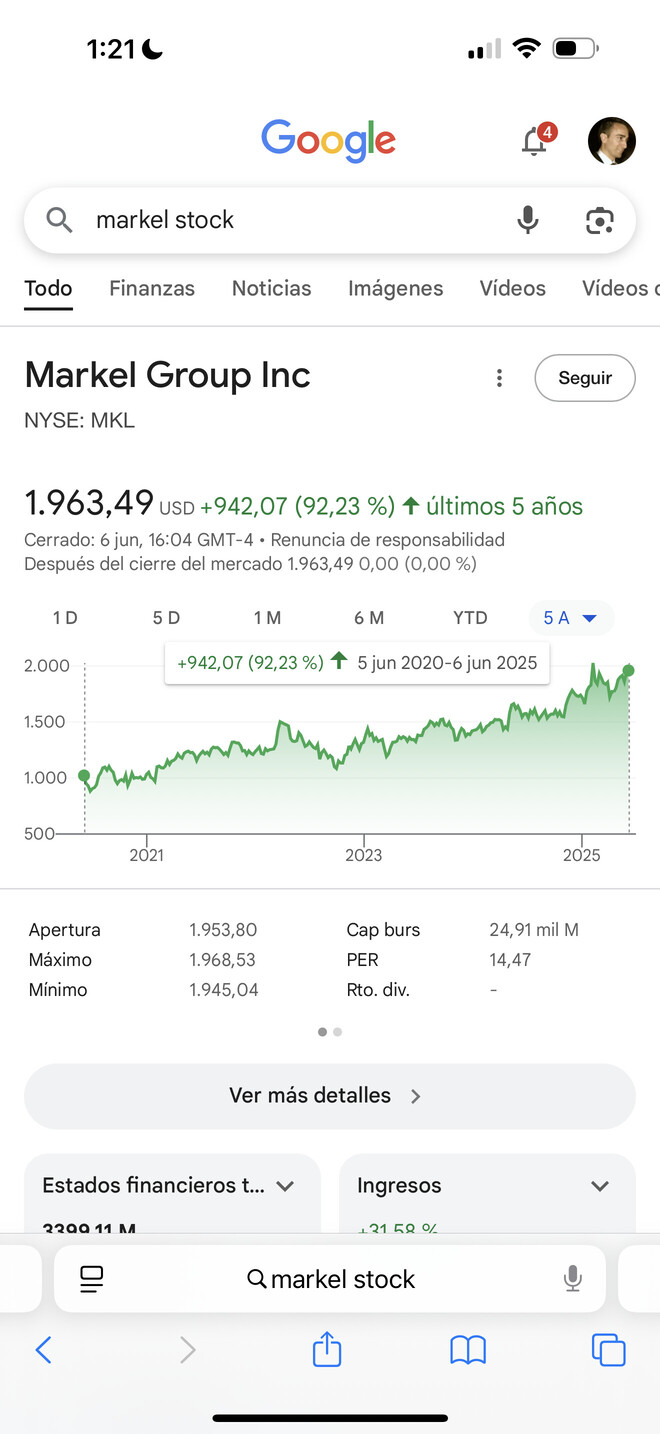Switch to the Finanzas tab
Viewport: 660px width, 1434px height.
pyautogui.click(x=152, y=288)
